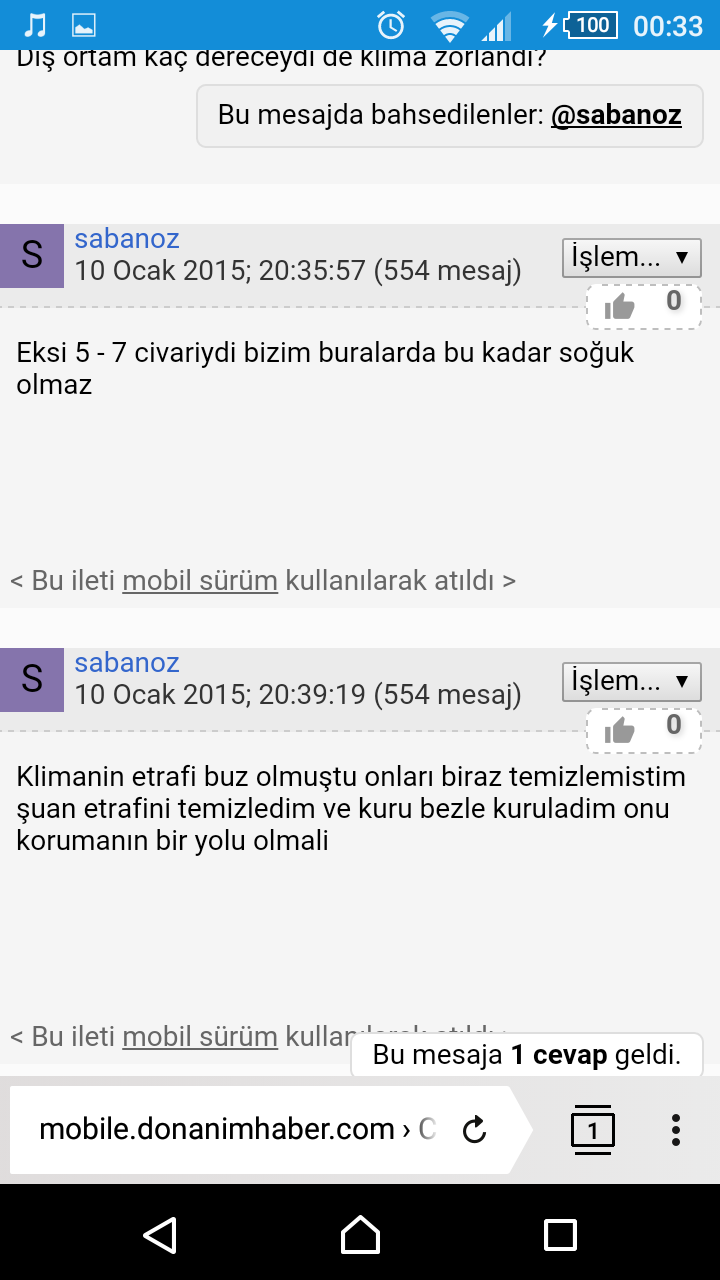Expand İşlem dropdown on 20:39:19 post
This screenshot has height=1280, width=720.
[x=631, y=682]
